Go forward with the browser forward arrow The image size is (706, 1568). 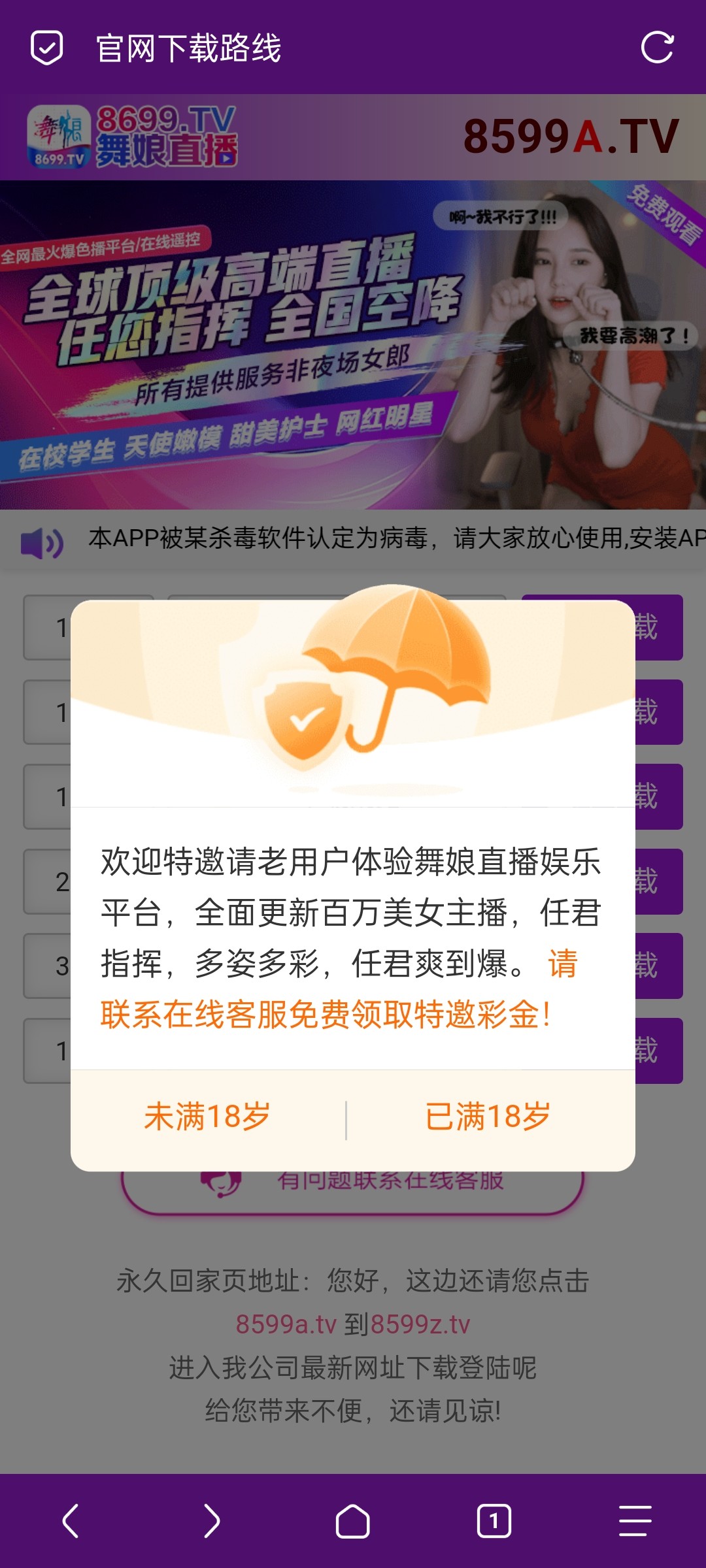point(211,1521)
